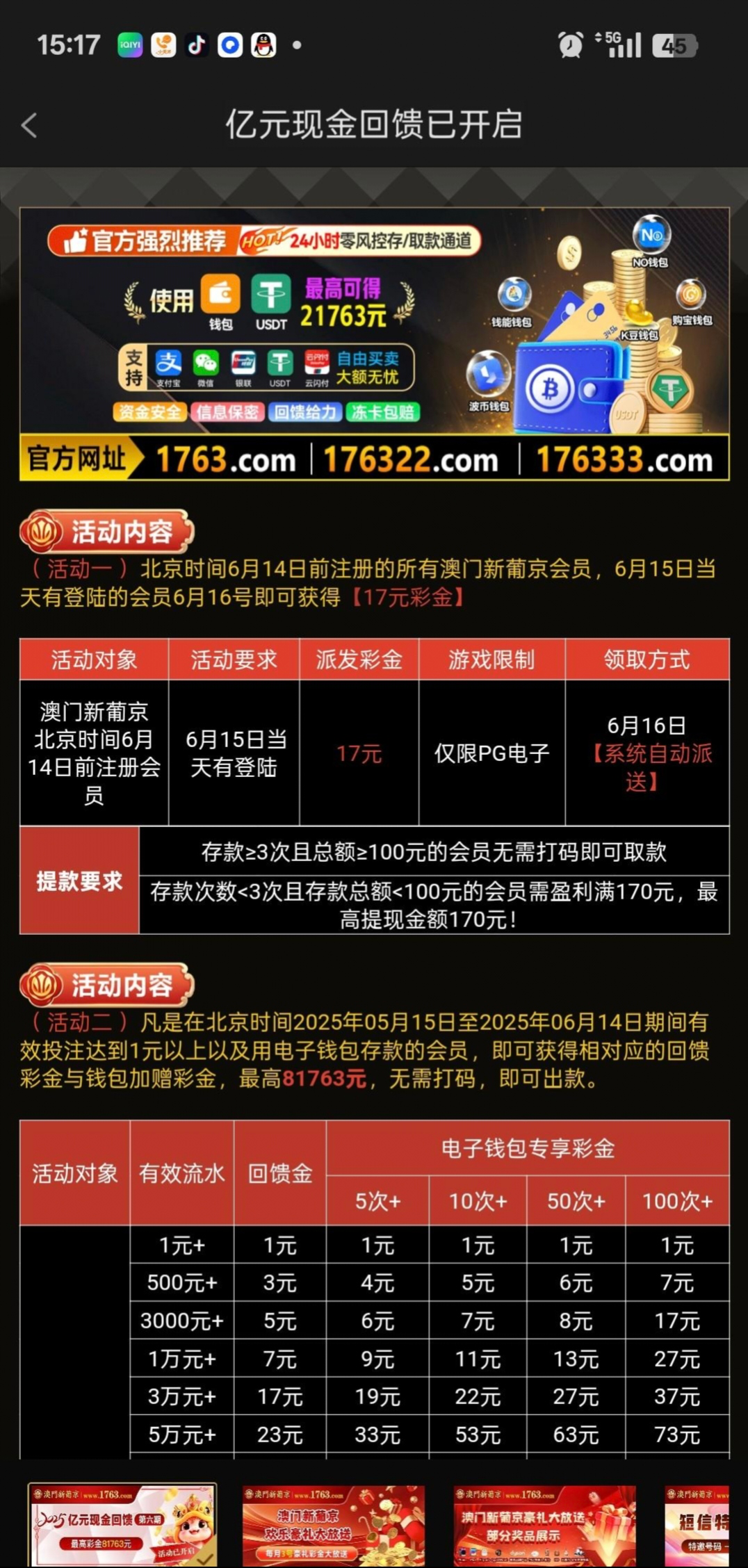Go back using the top-left arrow
Screen dimensions: 748x1568
(x=29, y=125)
